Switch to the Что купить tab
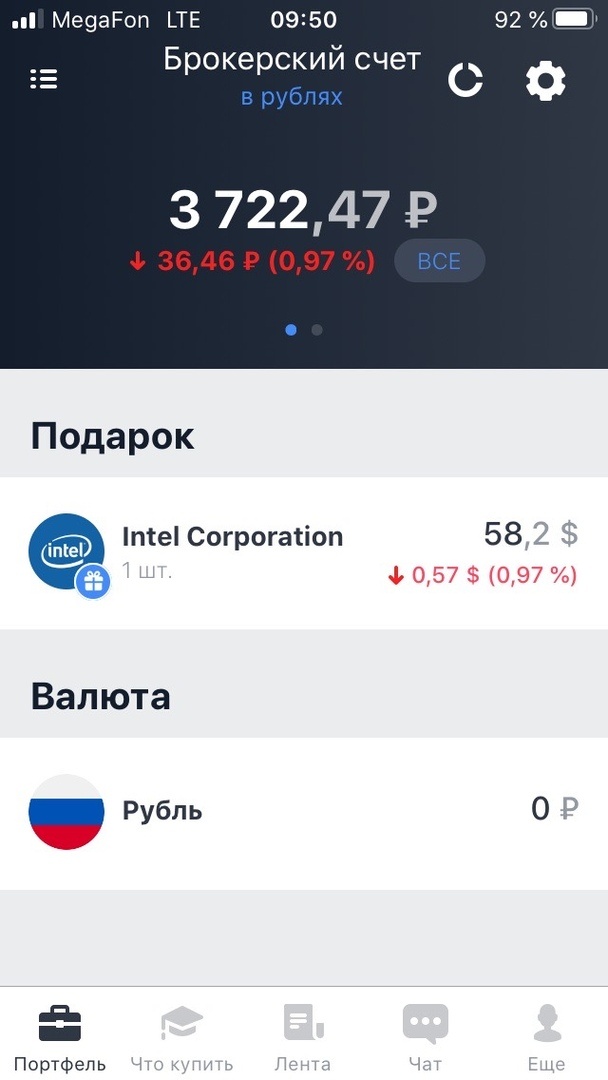Image resolution: width=608 pixels, height=1080 pixels. tap(182, 1038)
